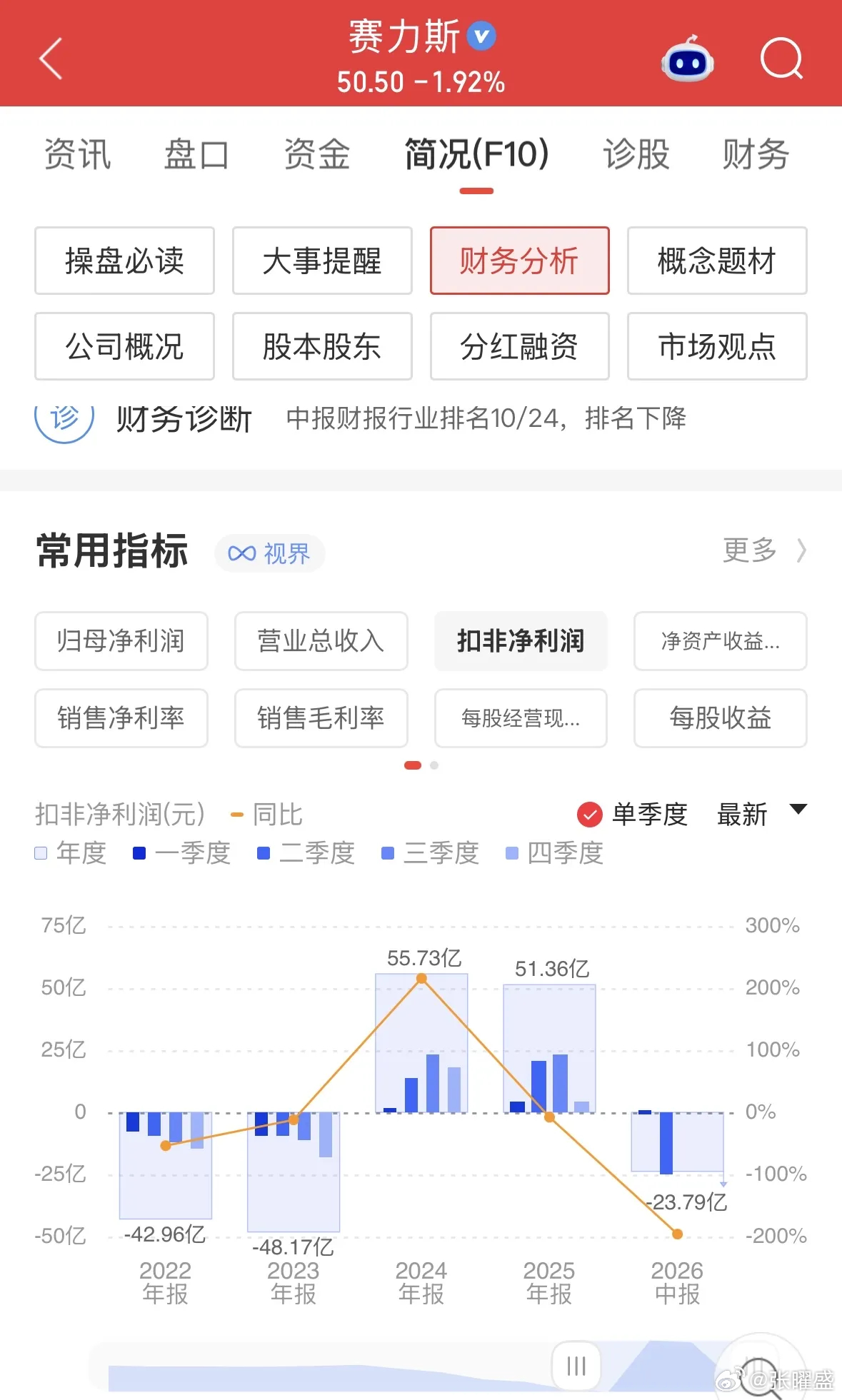Select the 营业总收入 indicator
Screen dimensions: 842x1400
(321, 641)
